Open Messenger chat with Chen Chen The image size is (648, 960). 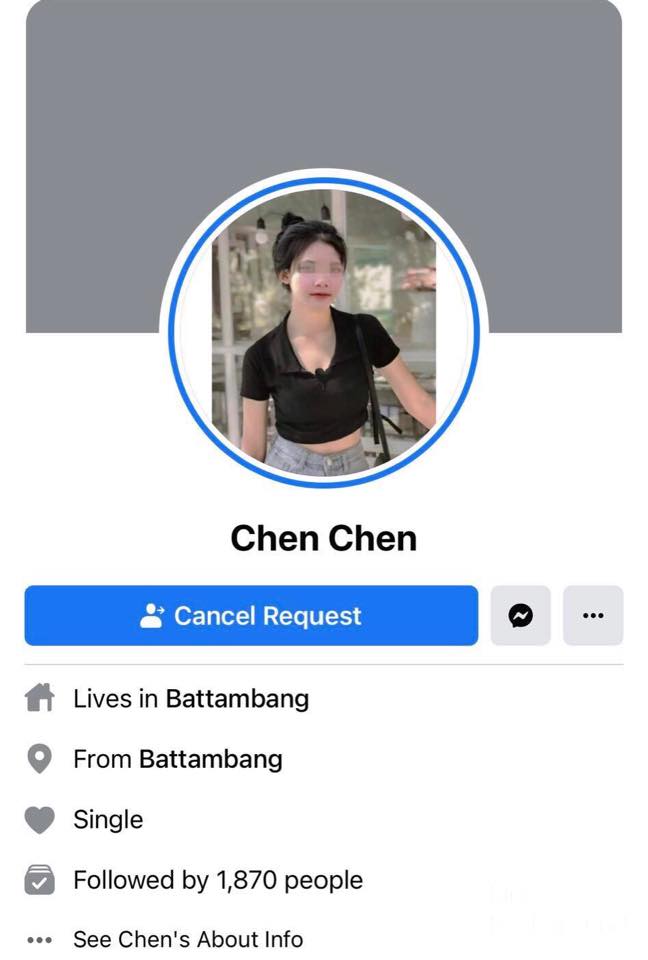click(x=520, y=616)
